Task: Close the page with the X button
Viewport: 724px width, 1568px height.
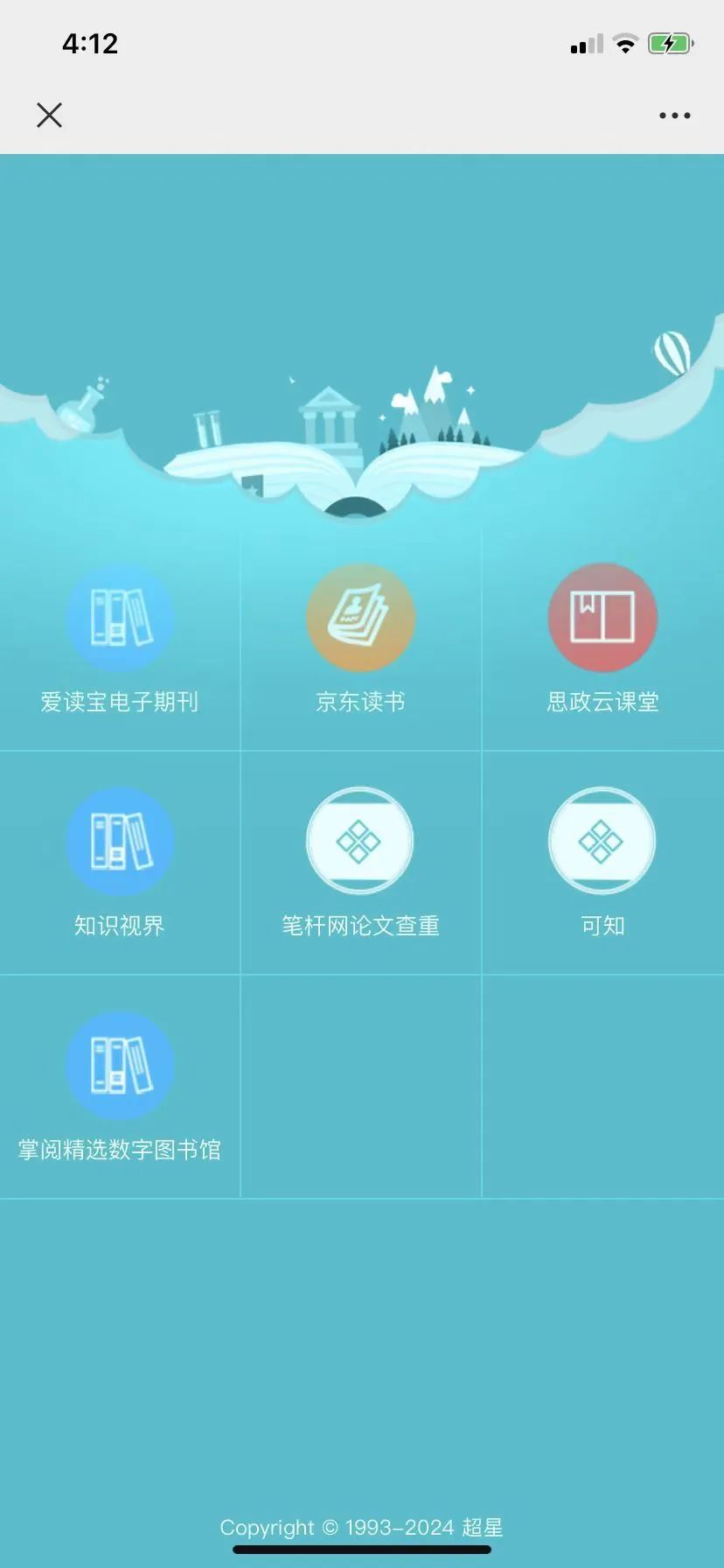Action: click(49, 115)
